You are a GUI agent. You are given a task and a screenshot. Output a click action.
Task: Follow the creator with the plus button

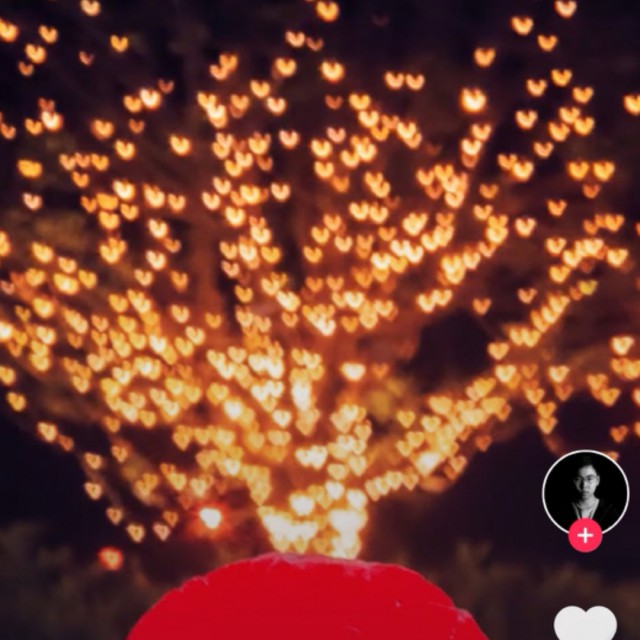pyautogui.click(x=585, y=536)
